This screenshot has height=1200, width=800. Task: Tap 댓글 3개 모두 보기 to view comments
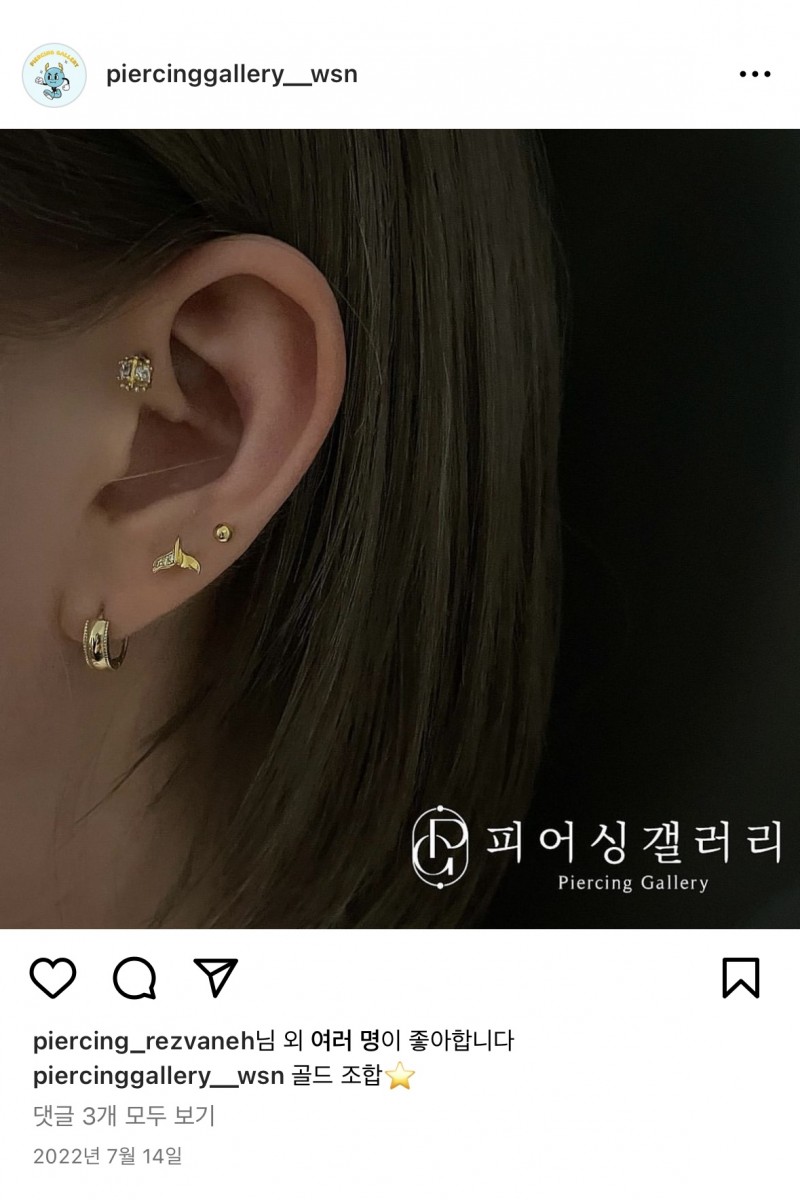pyautogui.click(x=124, y=1115)
